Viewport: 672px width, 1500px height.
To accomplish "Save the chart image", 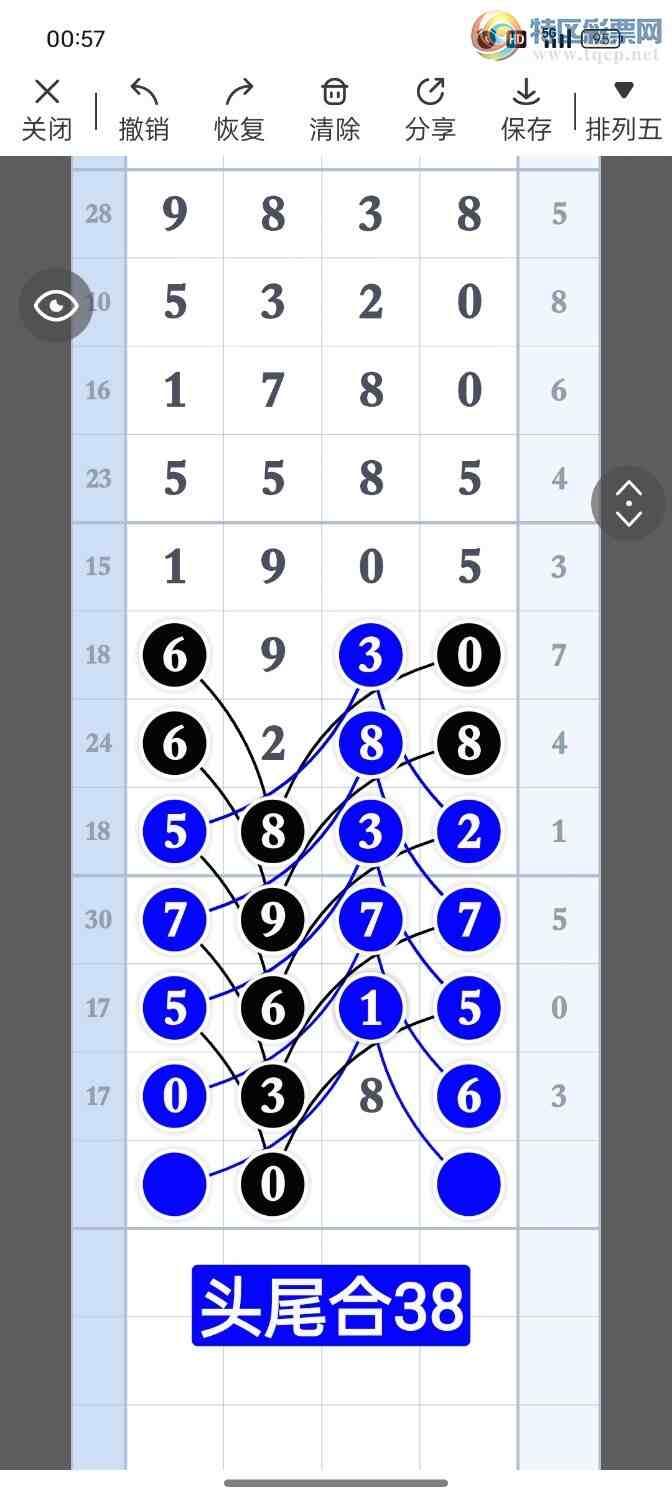I will click(526, 109).
